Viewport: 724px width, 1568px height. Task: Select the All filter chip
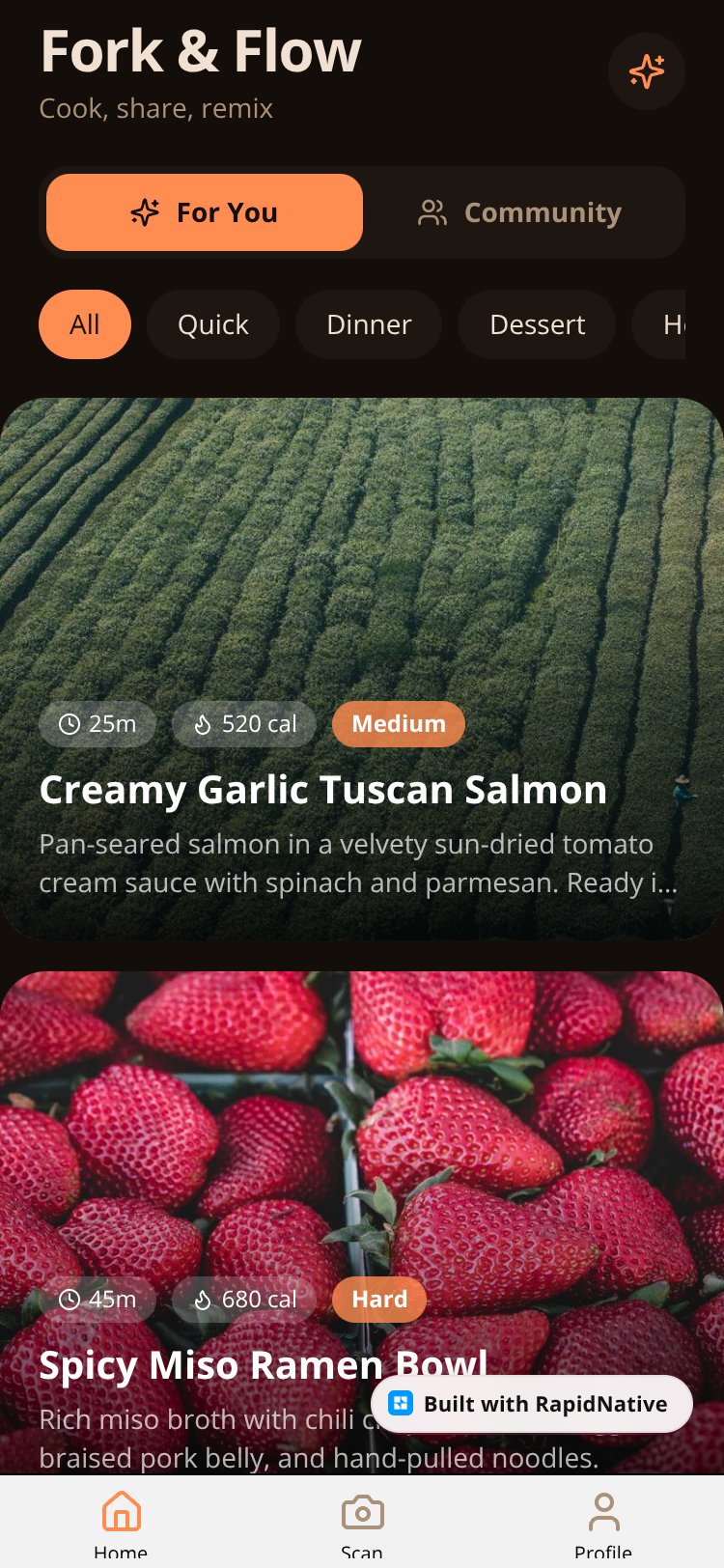[x=85, y=324]
